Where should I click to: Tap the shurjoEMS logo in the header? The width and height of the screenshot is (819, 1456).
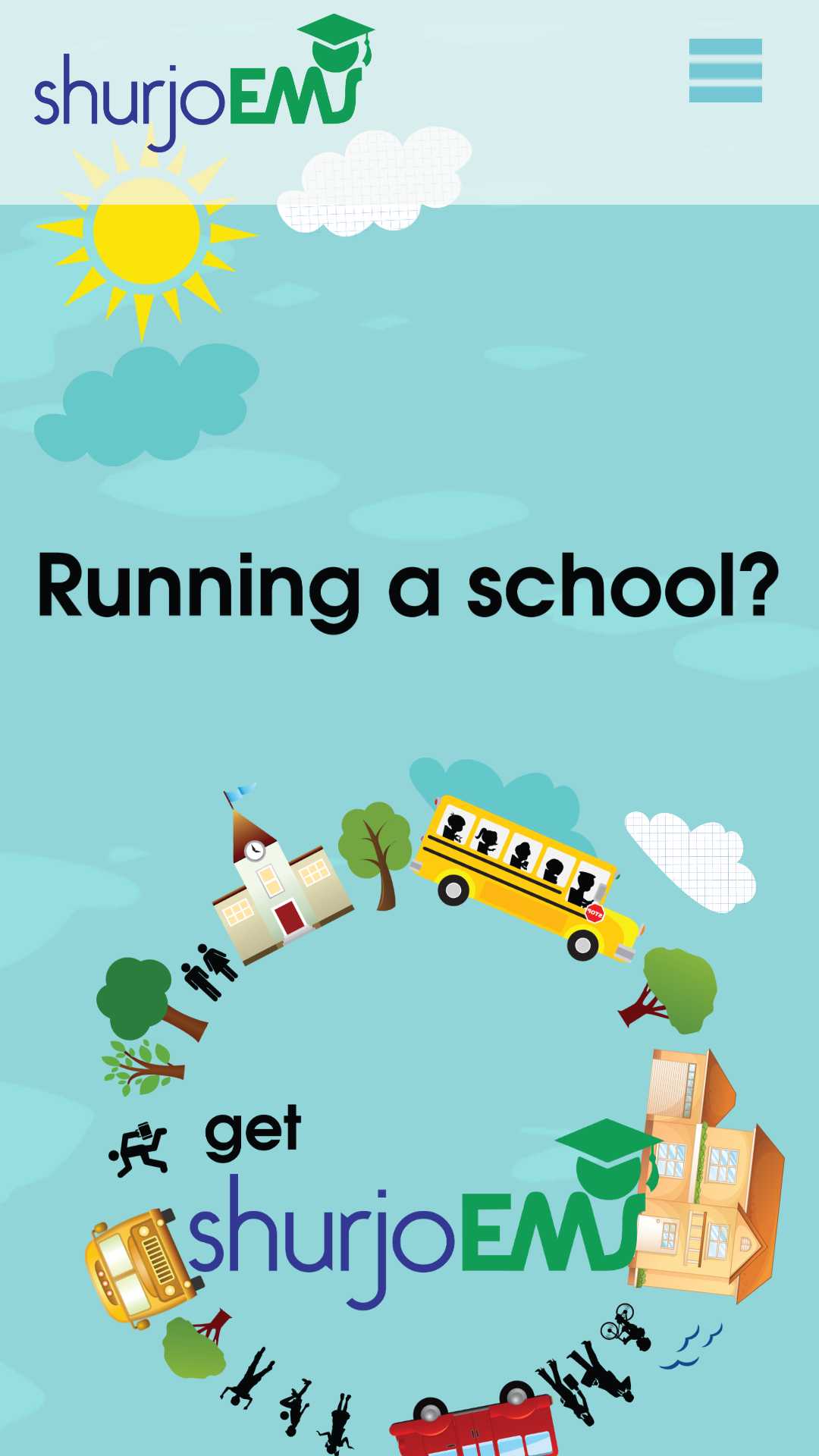[x=204, y=83]
